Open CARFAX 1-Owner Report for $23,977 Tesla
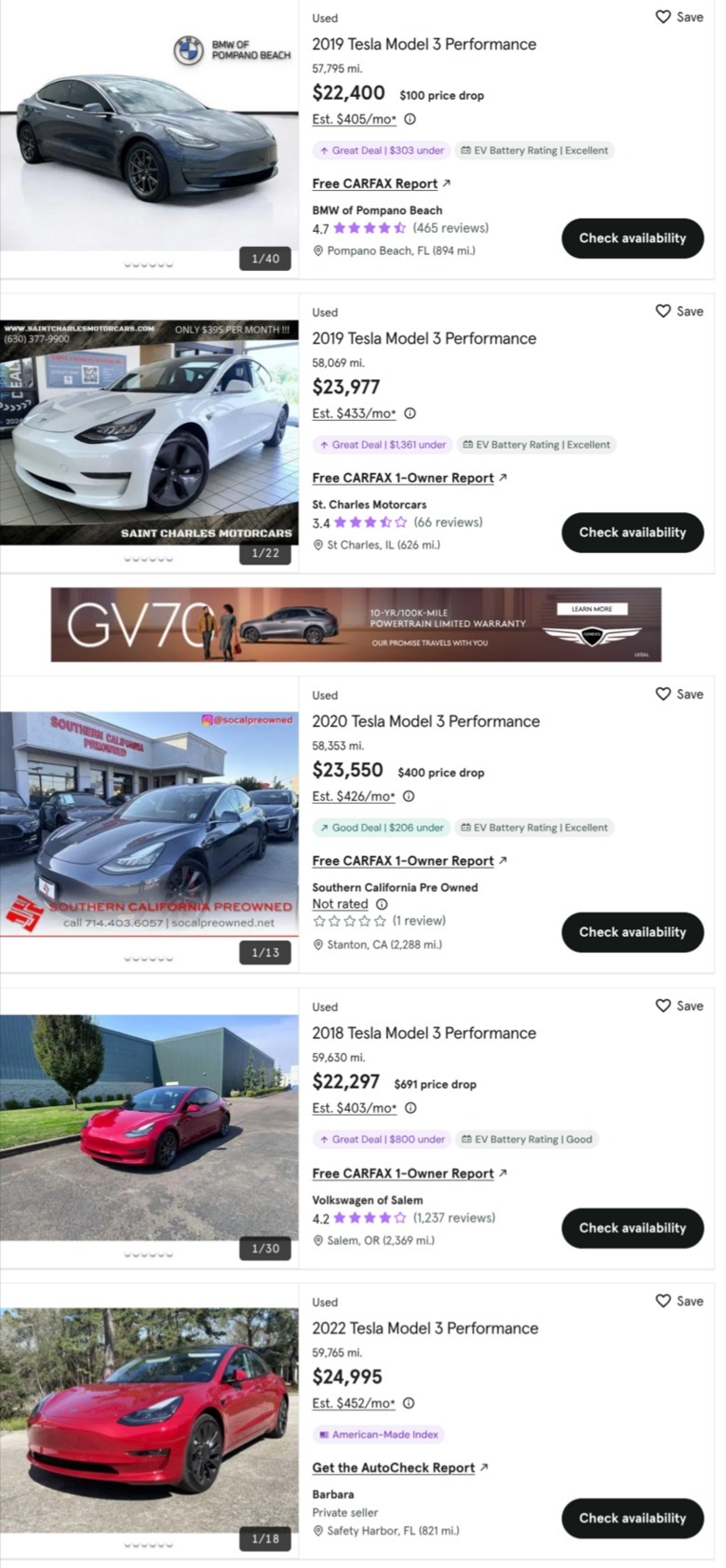 403,478
